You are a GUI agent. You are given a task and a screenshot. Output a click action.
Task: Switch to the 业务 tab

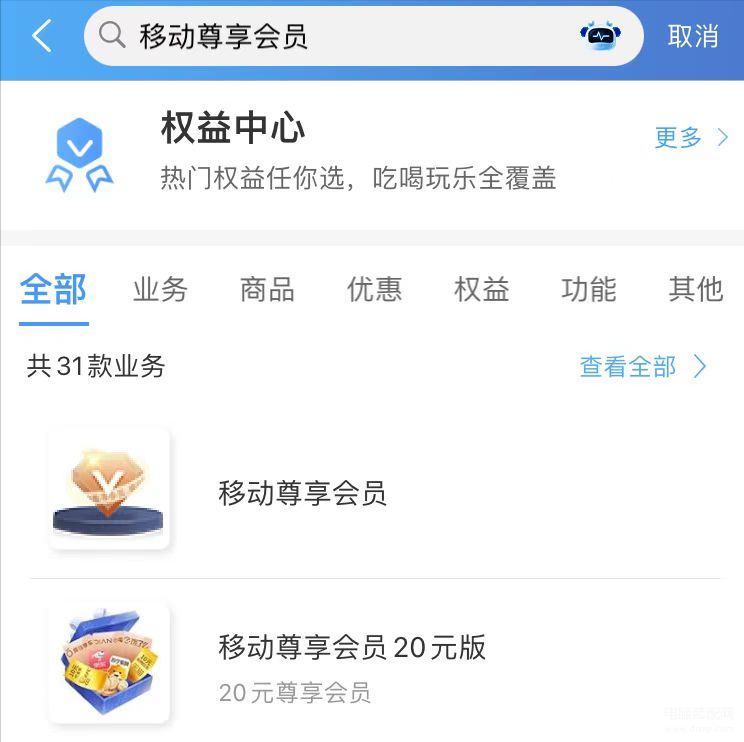(160, 290)
